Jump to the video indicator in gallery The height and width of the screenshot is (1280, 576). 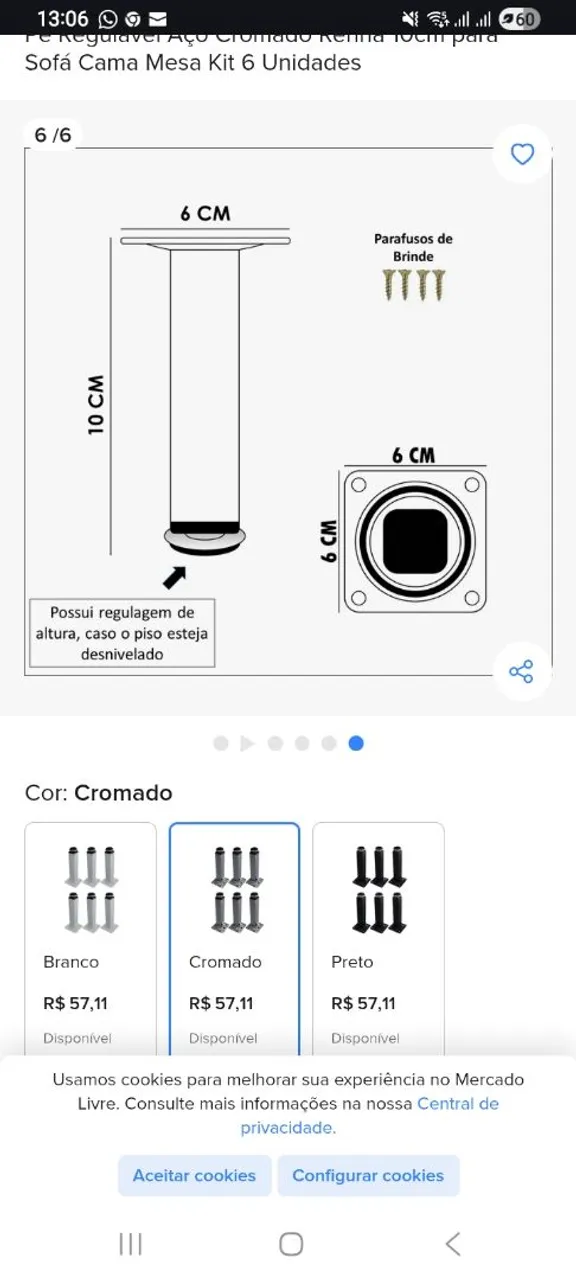[248, 743]
